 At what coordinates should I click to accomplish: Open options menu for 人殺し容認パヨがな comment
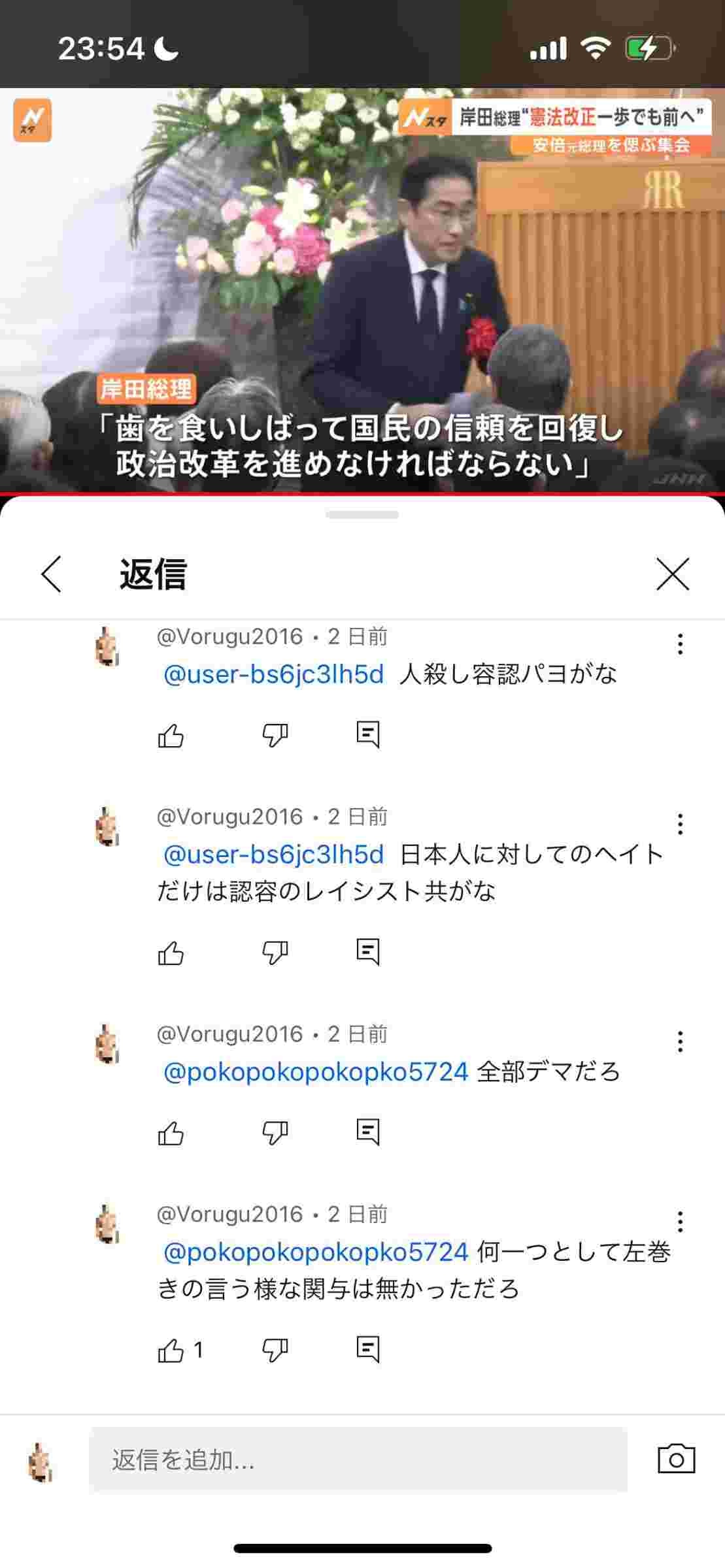(x=680, y=644)
